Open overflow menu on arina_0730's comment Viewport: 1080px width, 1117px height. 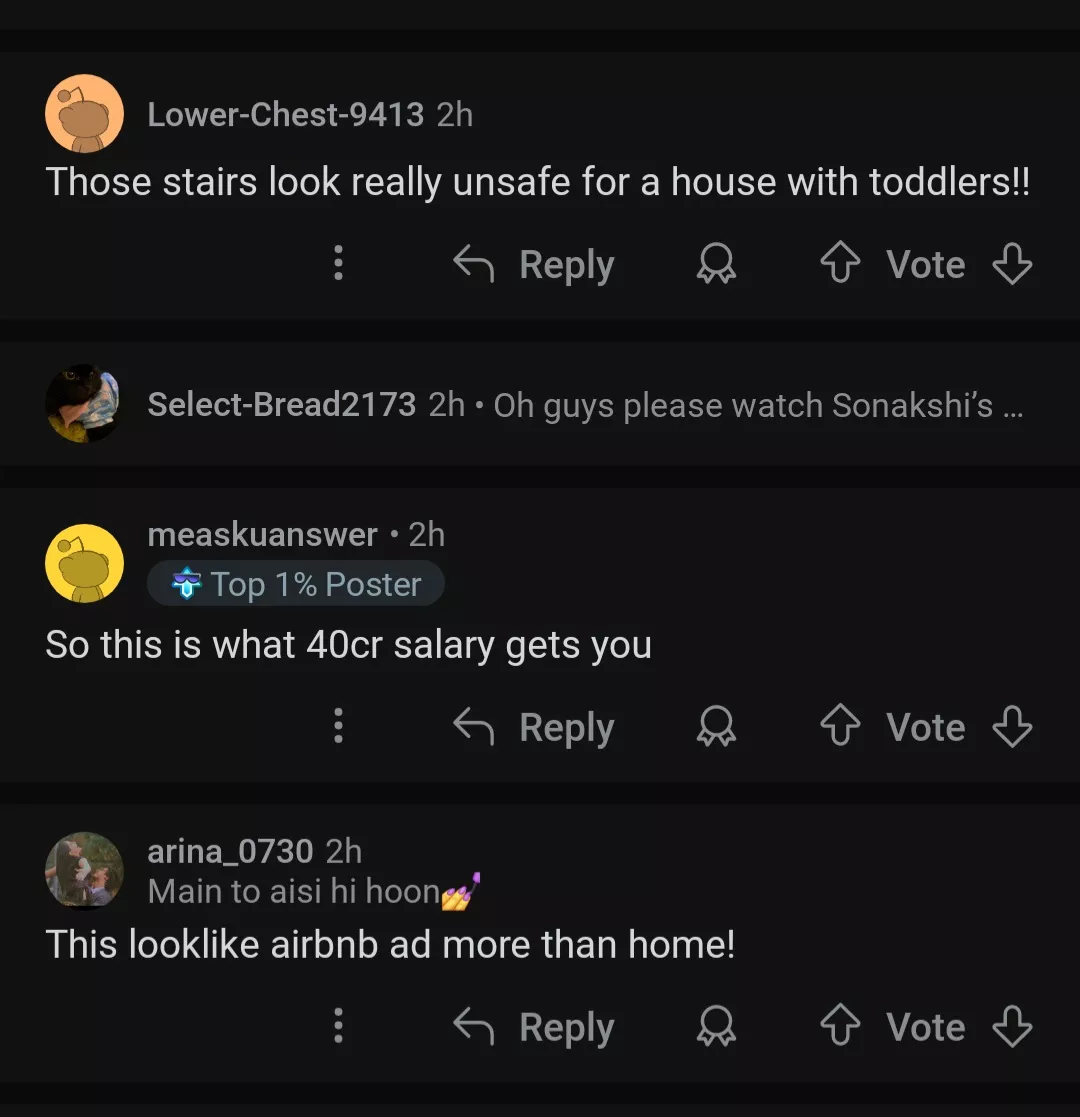coord(338,1026)
